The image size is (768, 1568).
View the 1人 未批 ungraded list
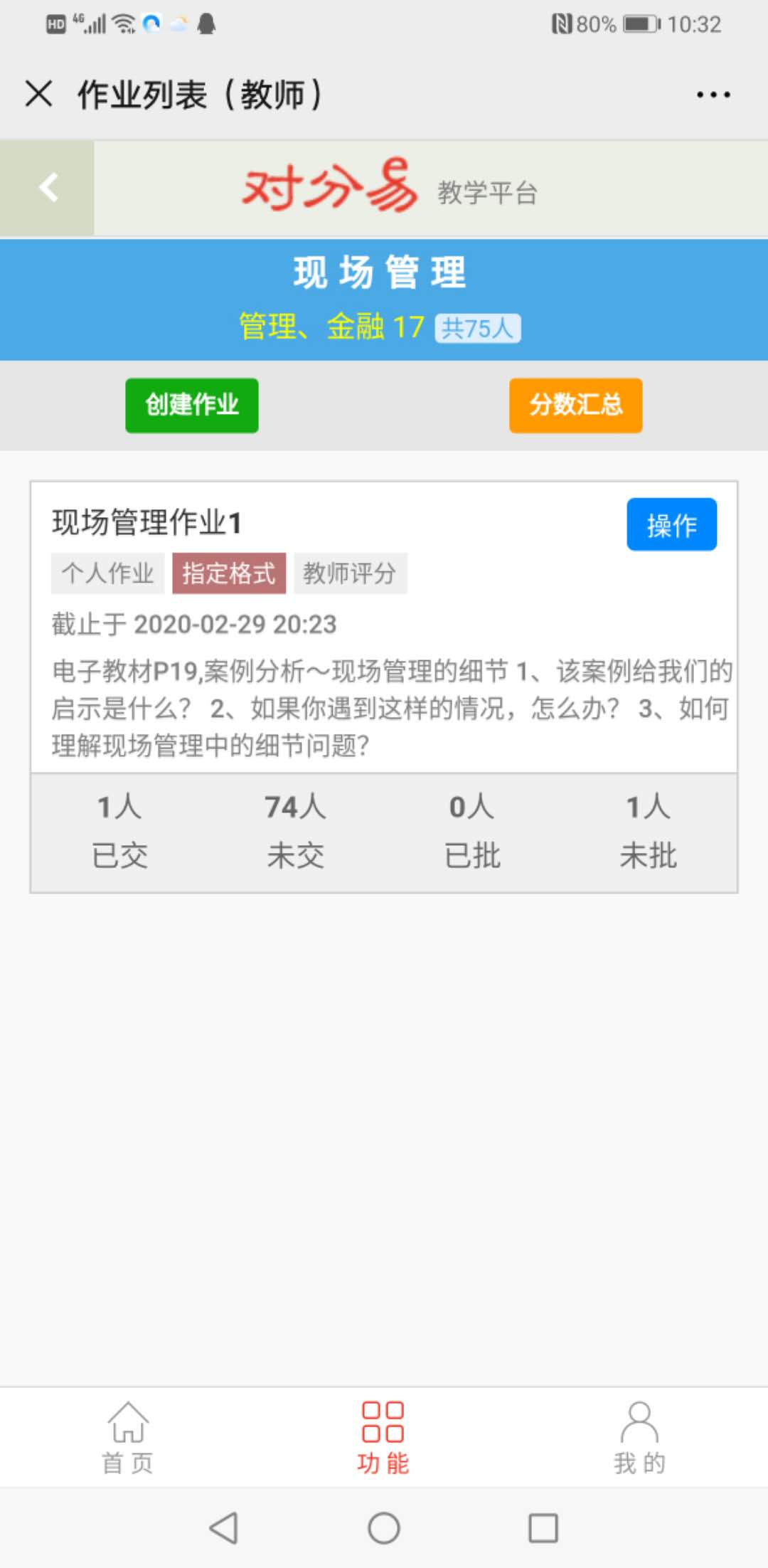[648, 831]
